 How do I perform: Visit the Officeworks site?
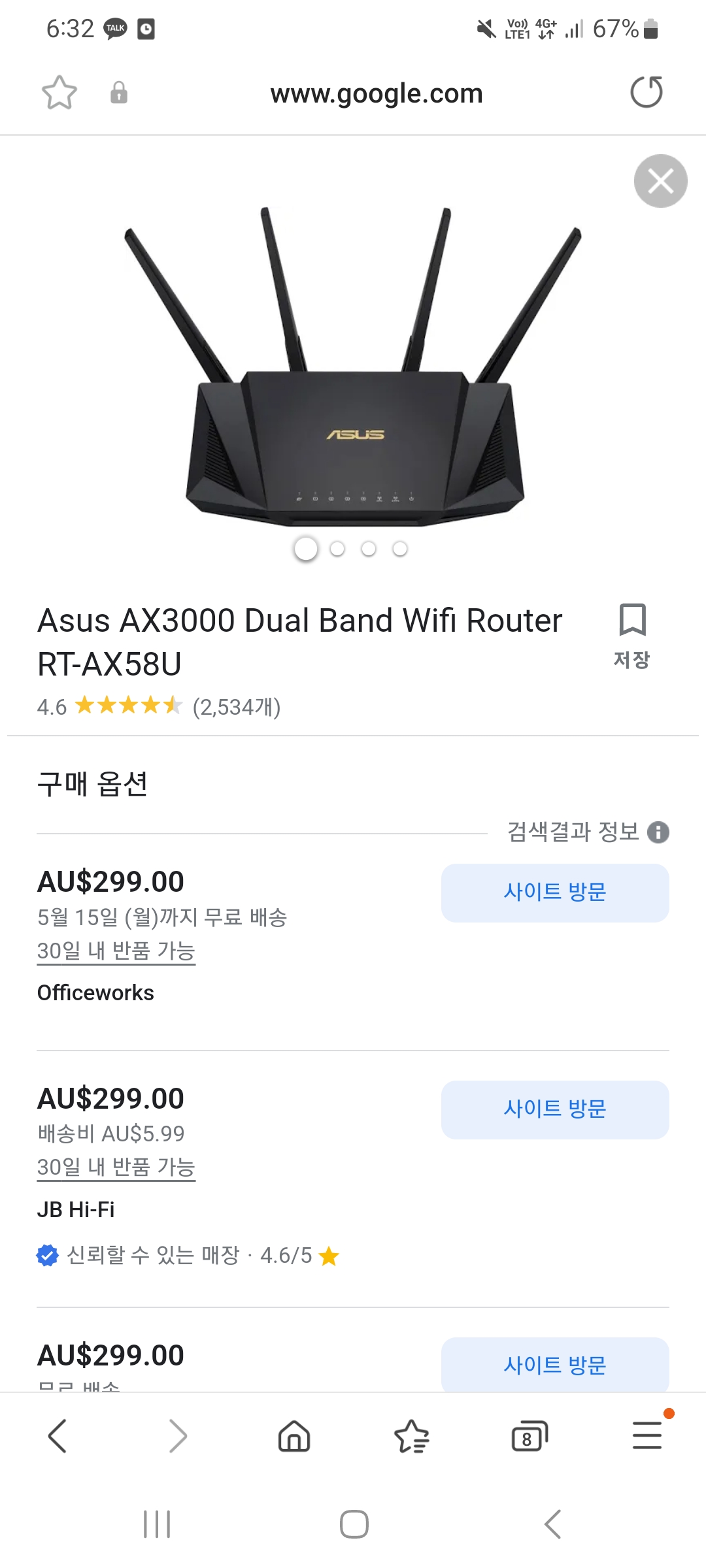(x=555, y=893)
